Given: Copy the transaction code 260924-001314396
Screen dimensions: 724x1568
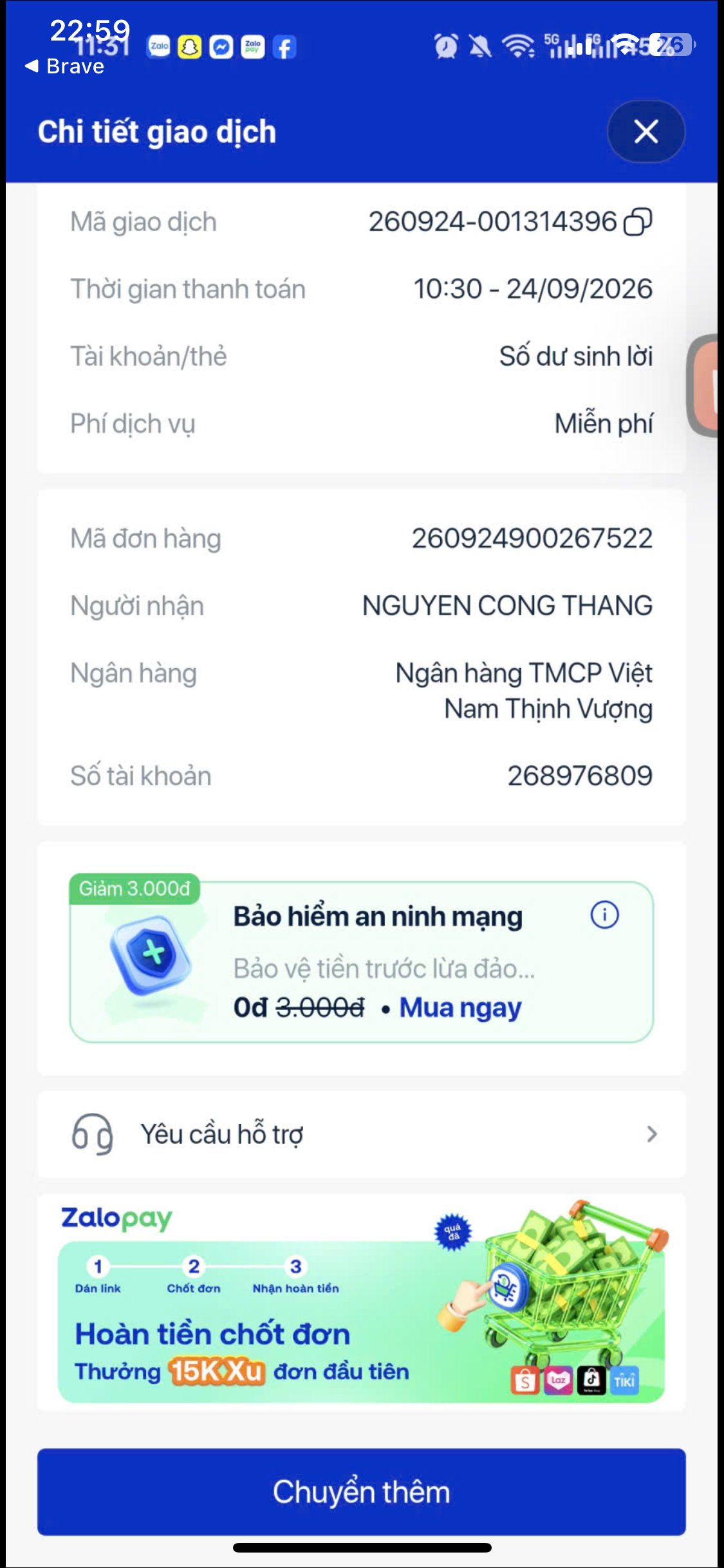Looking at the screenshot, I should click(638, 221).
